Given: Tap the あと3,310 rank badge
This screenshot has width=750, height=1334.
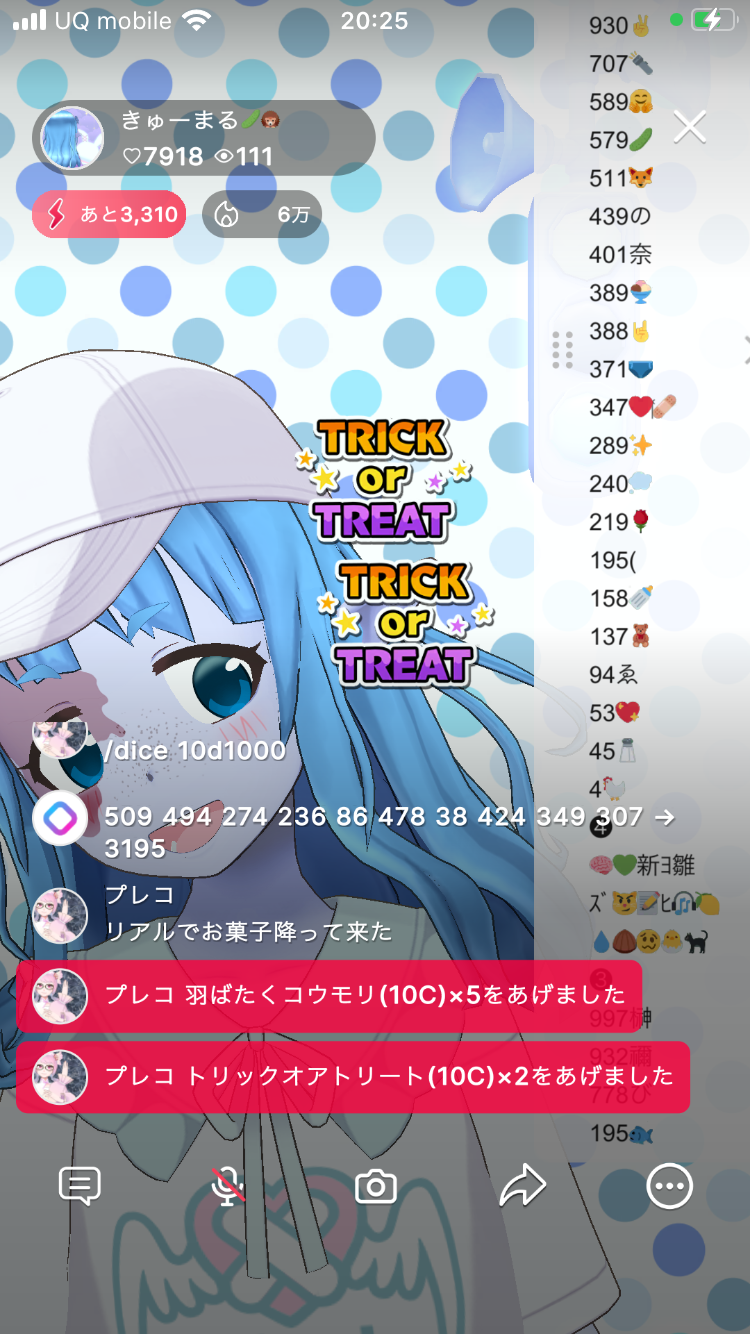Looking at the screenshot, I should [x=109, y=214].
